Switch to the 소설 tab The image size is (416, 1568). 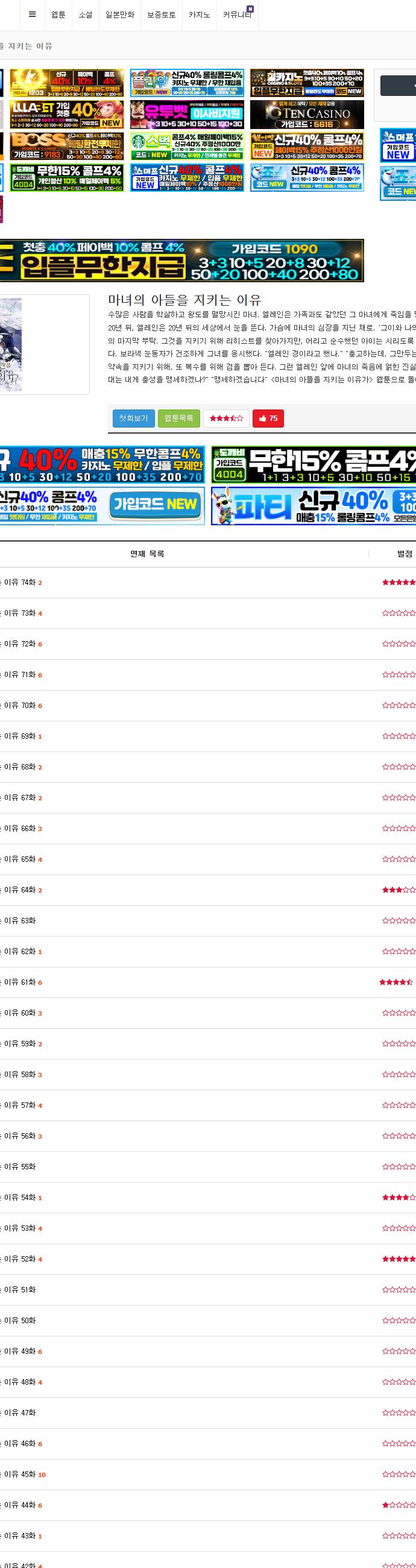pyautogui.click(x=85, y=15)
